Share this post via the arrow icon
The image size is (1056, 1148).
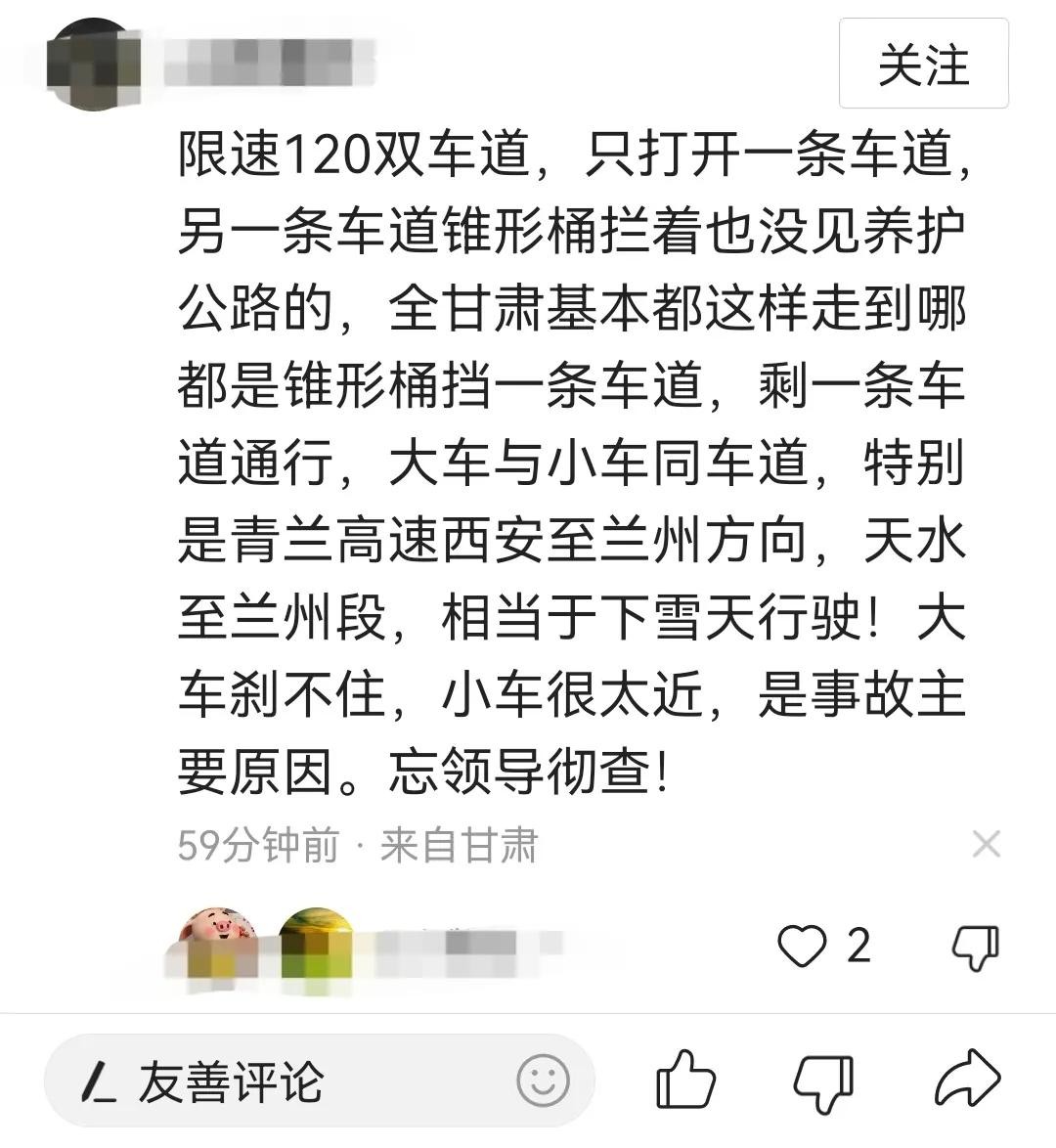point(967,1080)
